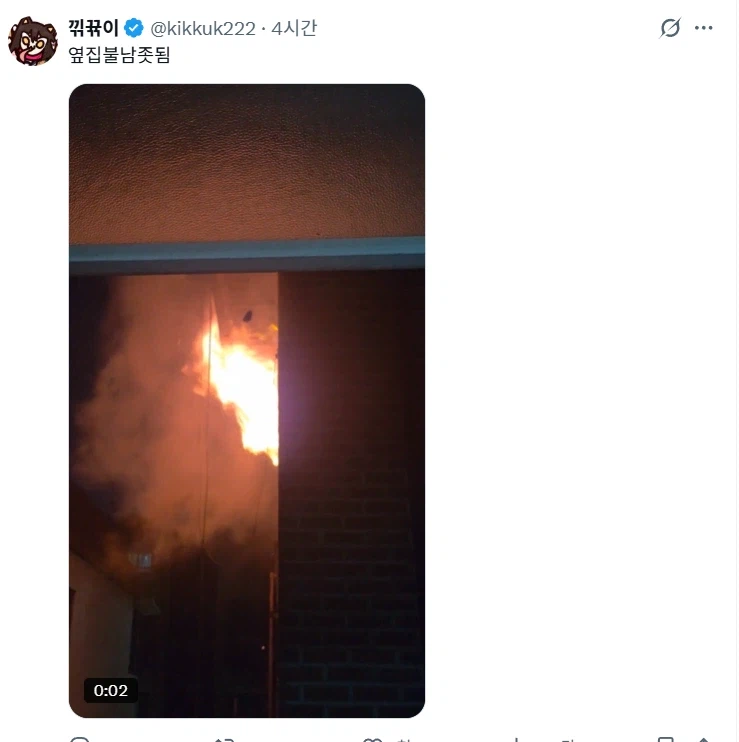739x742 pixels.
Task: Tap the Grok icon on the post
Action: (x=670, y=28)
